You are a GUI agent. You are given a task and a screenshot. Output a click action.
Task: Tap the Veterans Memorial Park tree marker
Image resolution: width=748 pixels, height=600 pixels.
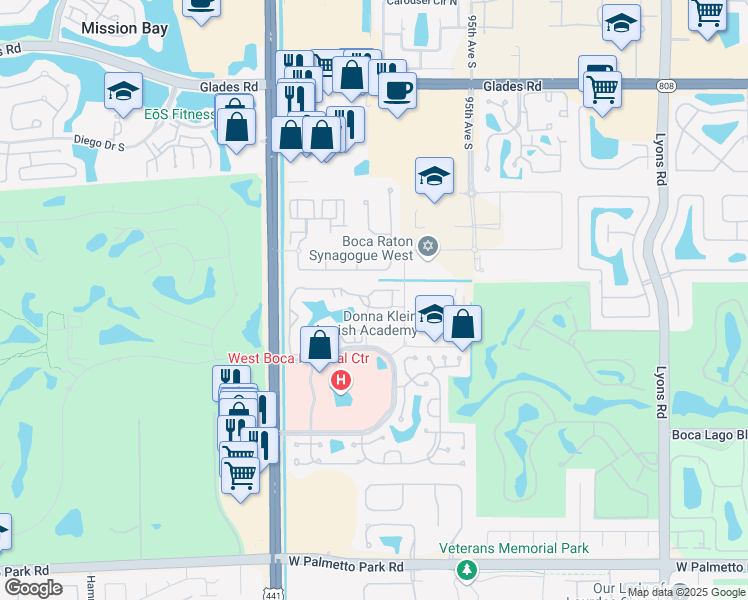pos(467,570)
